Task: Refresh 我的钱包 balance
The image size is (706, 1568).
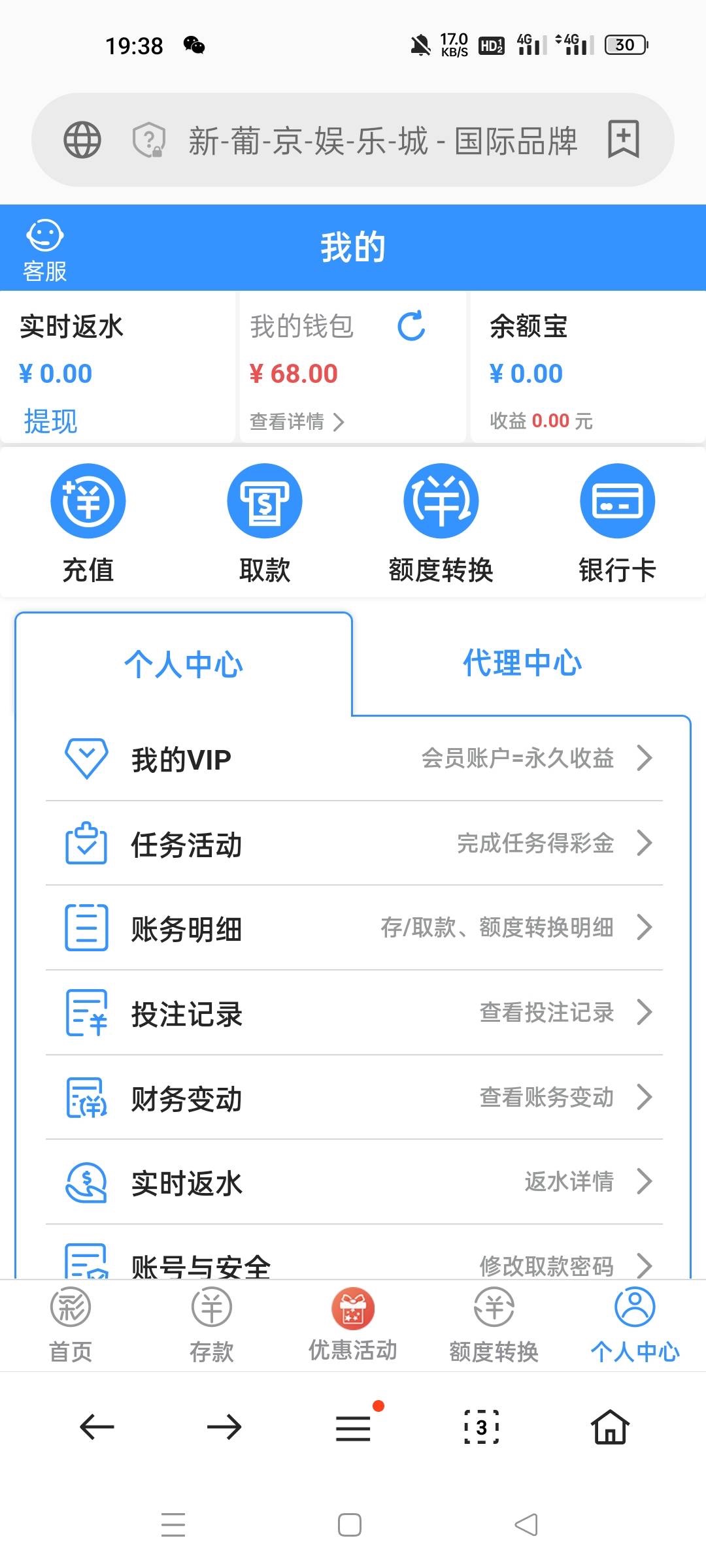Action: click(x=411, y=326)
